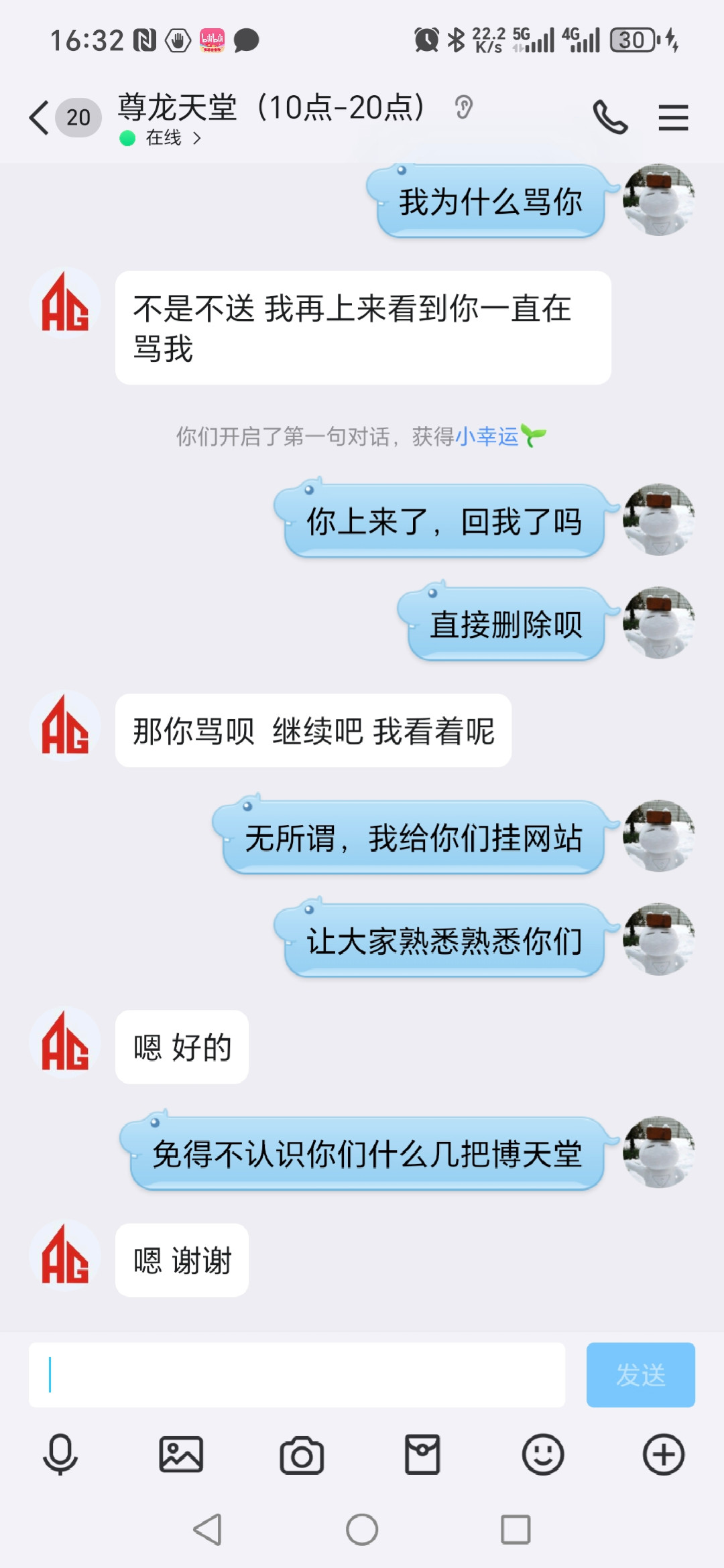The width and height of the screenshot is (724, 1568).
Task: Open the recent apps overview
Action: pos(516,1530)
